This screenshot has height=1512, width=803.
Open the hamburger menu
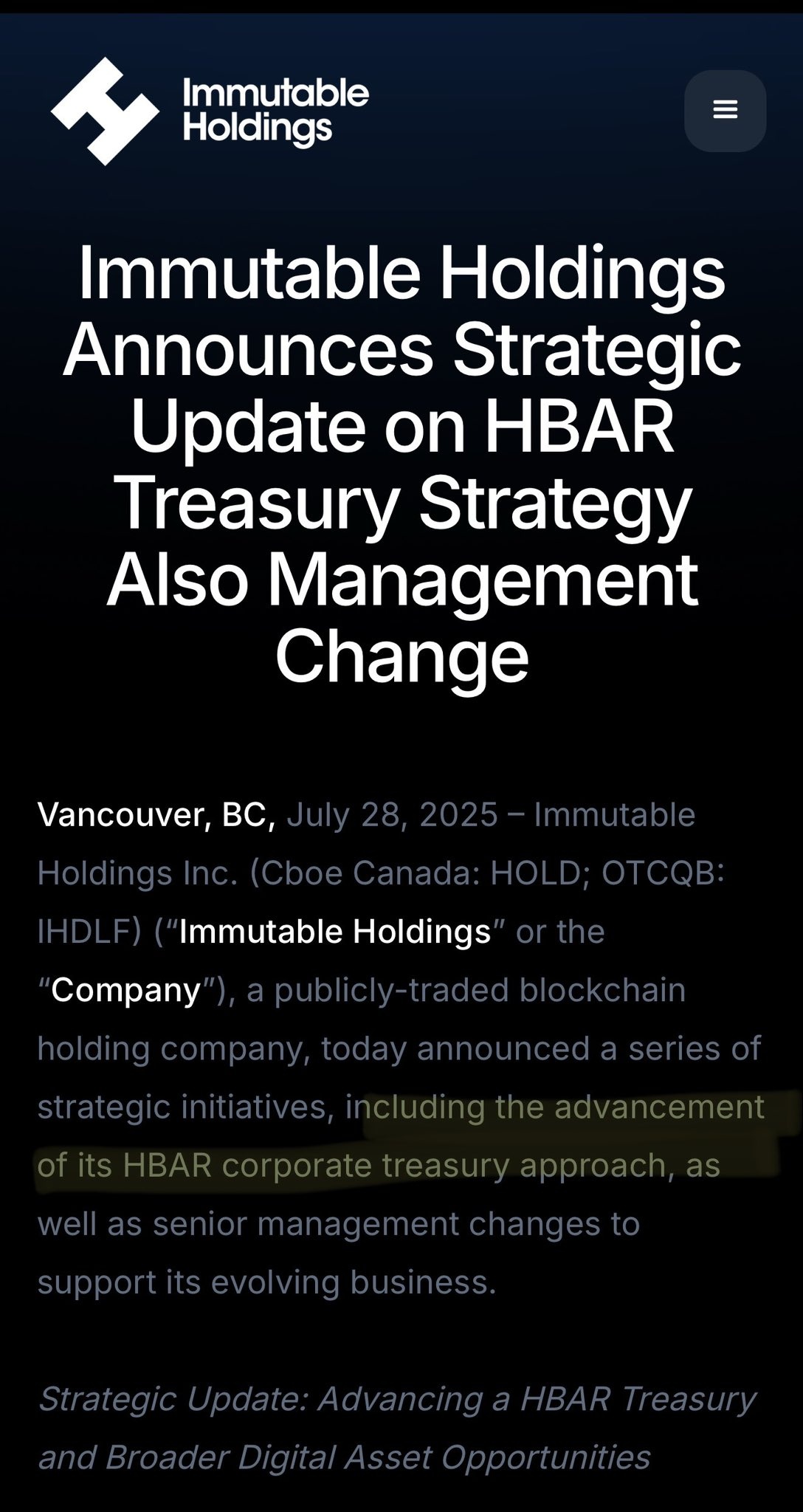pyautogui.click(x=725, y=111)
